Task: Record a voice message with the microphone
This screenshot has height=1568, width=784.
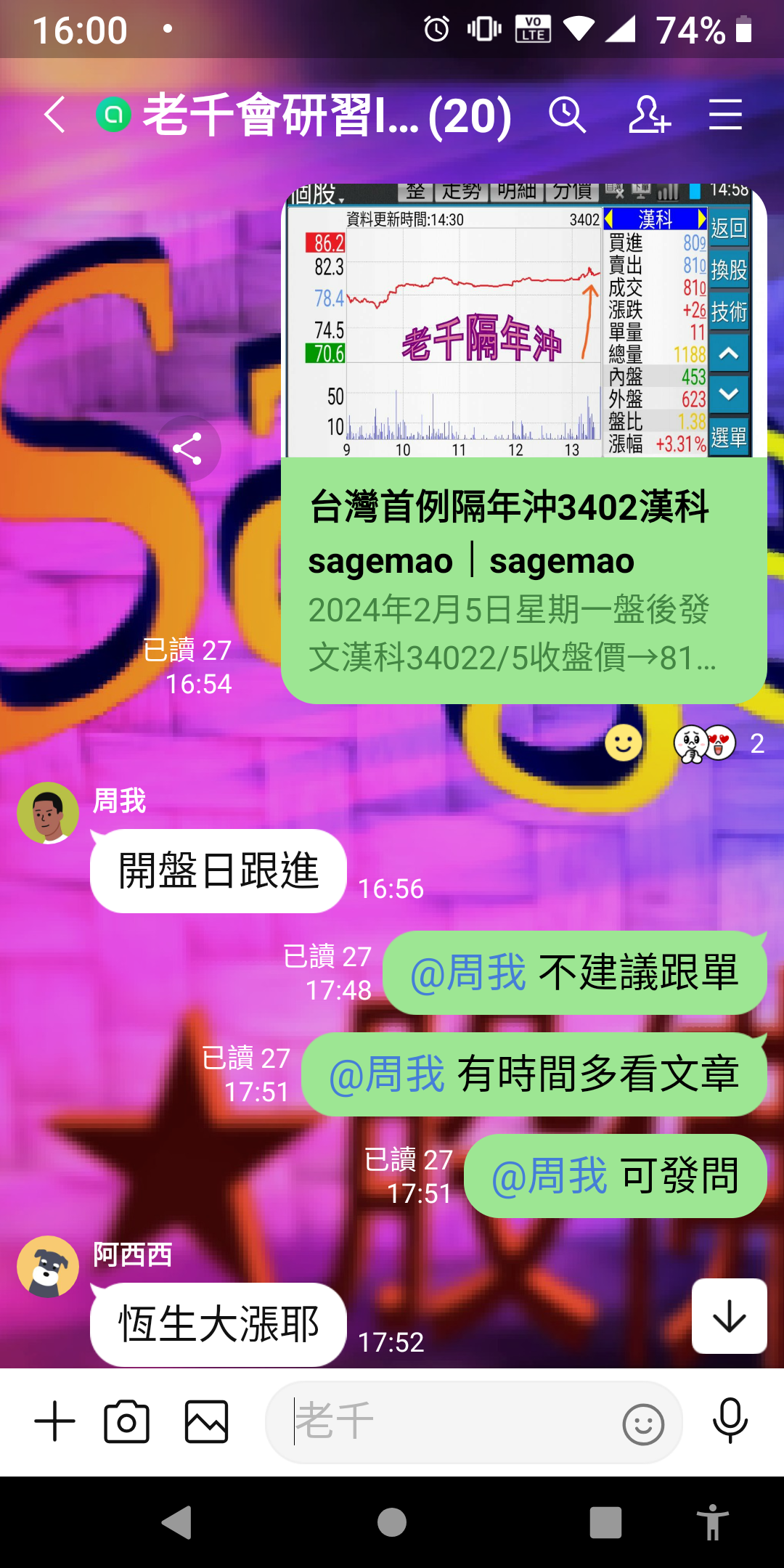Action: pos(730,1421)
